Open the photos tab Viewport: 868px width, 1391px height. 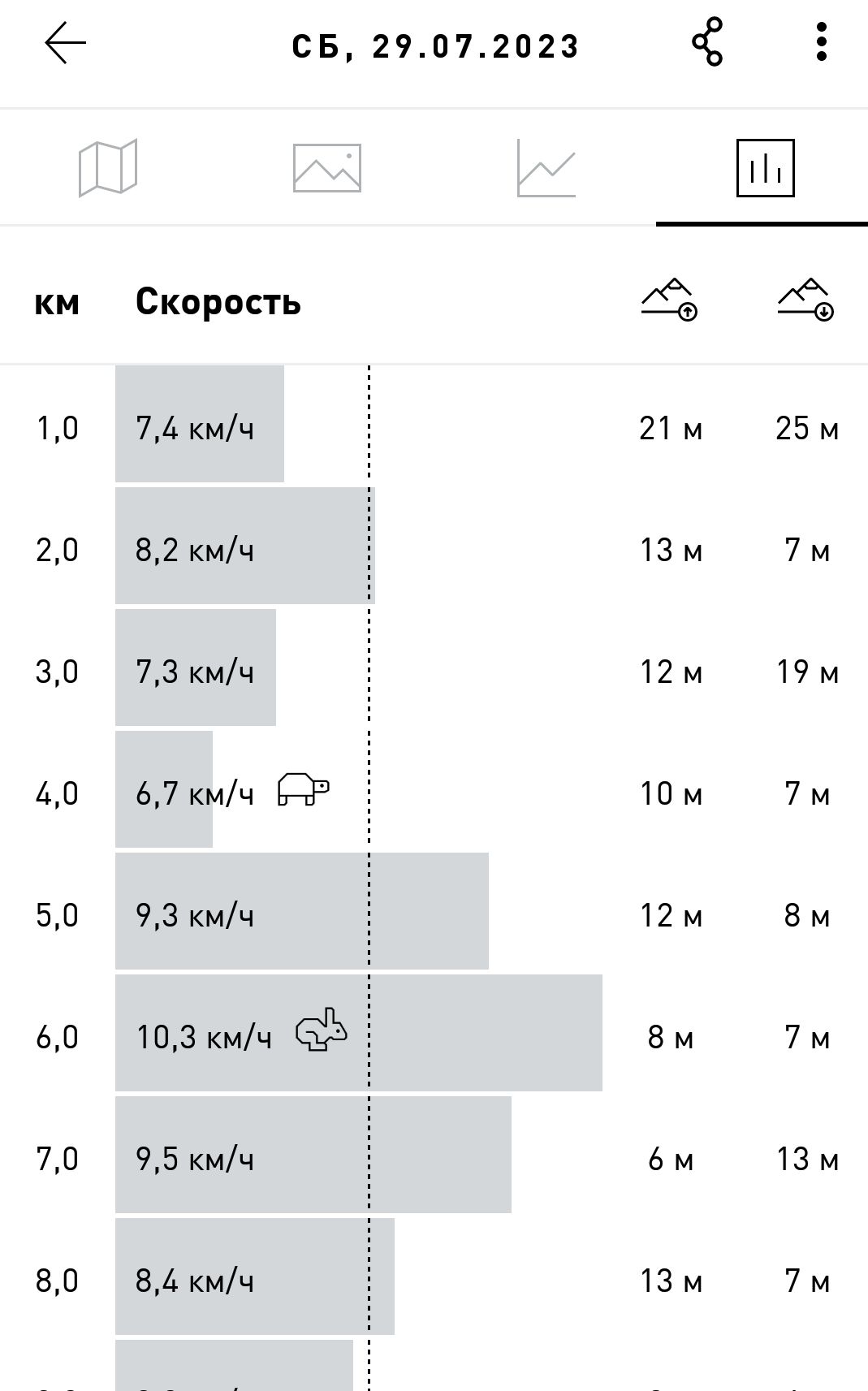pos(326,168)
